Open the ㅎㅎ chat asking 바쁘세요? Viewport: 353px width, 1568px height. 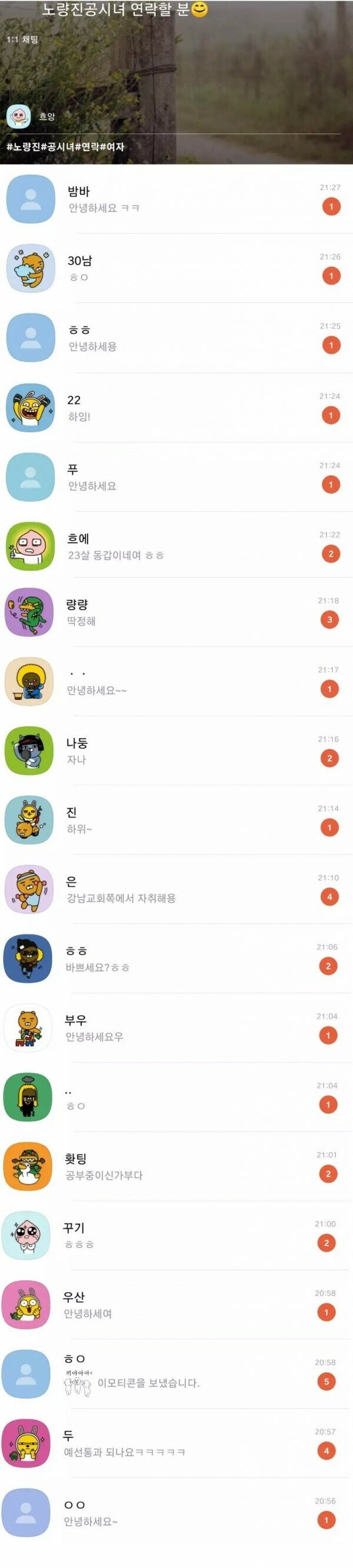click(176, 959)
